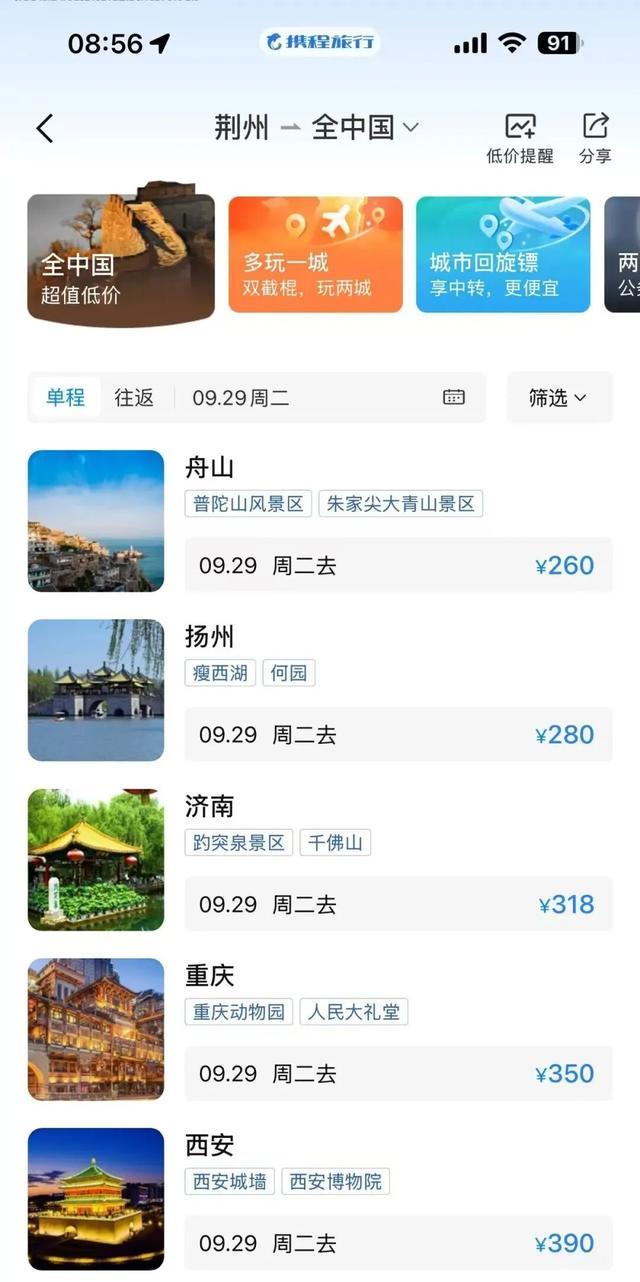
Task: Choose the ¥350 flight to 重庆
Action: click(x=399, y=1073)
